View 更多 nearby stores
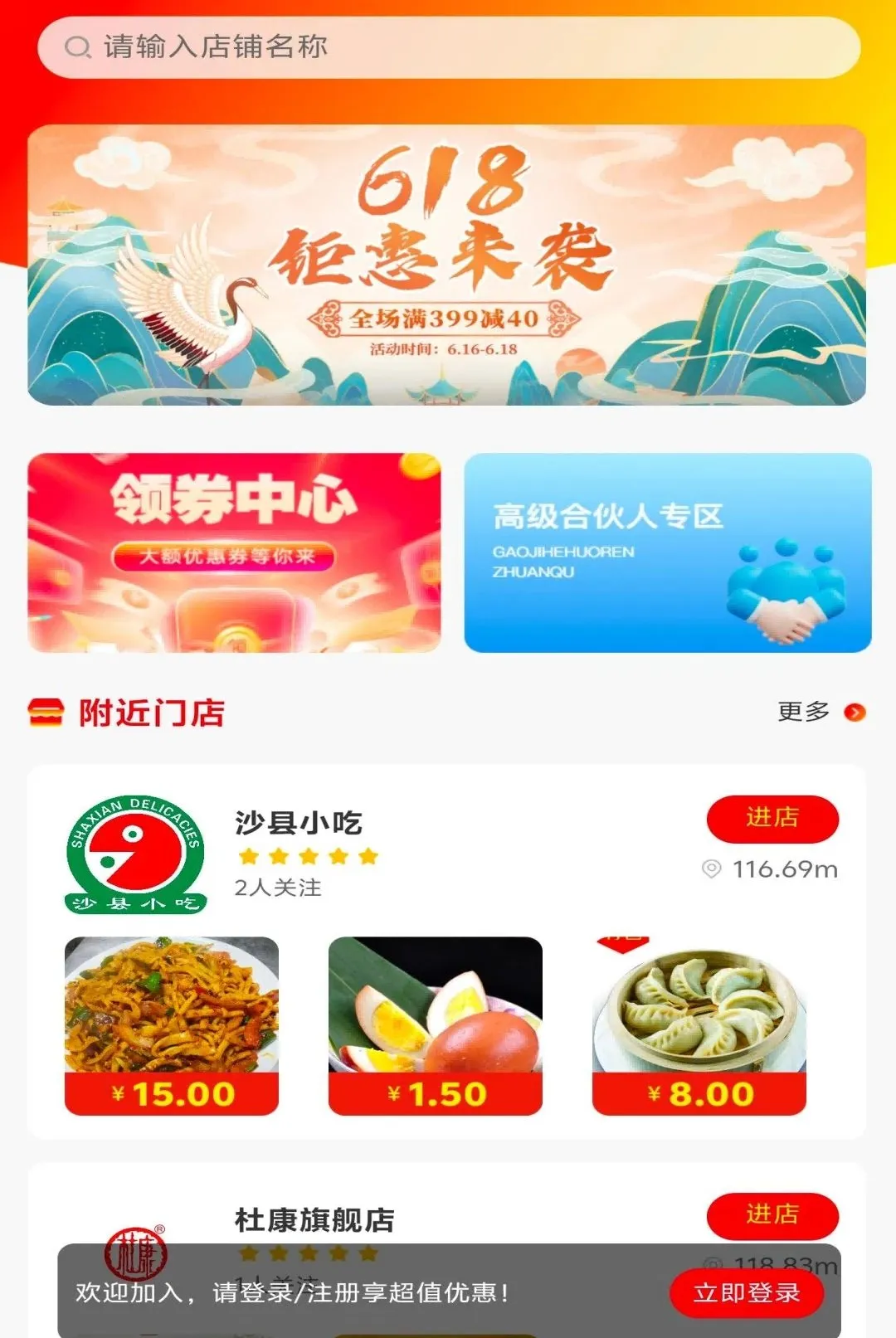The height and width of the screenshot is (1338, 896). (x=821, y=712)
